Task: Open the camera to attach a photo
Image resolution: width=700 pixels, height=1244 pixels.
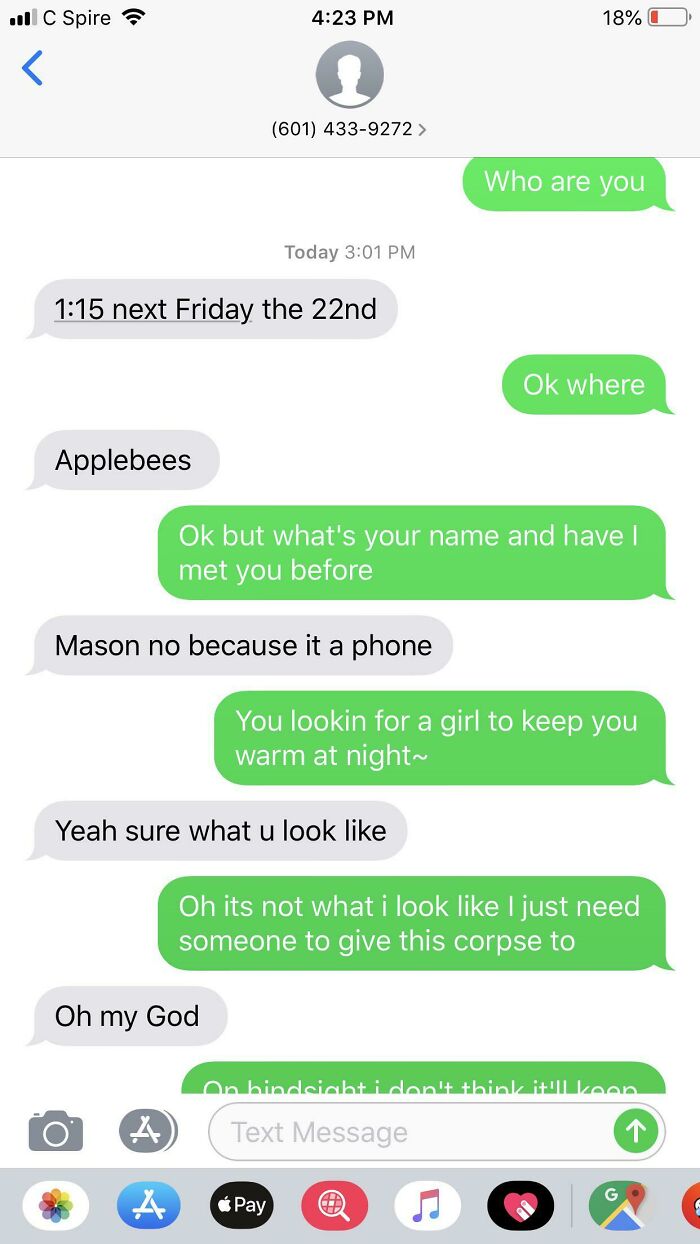Action: pos(56,1131)
